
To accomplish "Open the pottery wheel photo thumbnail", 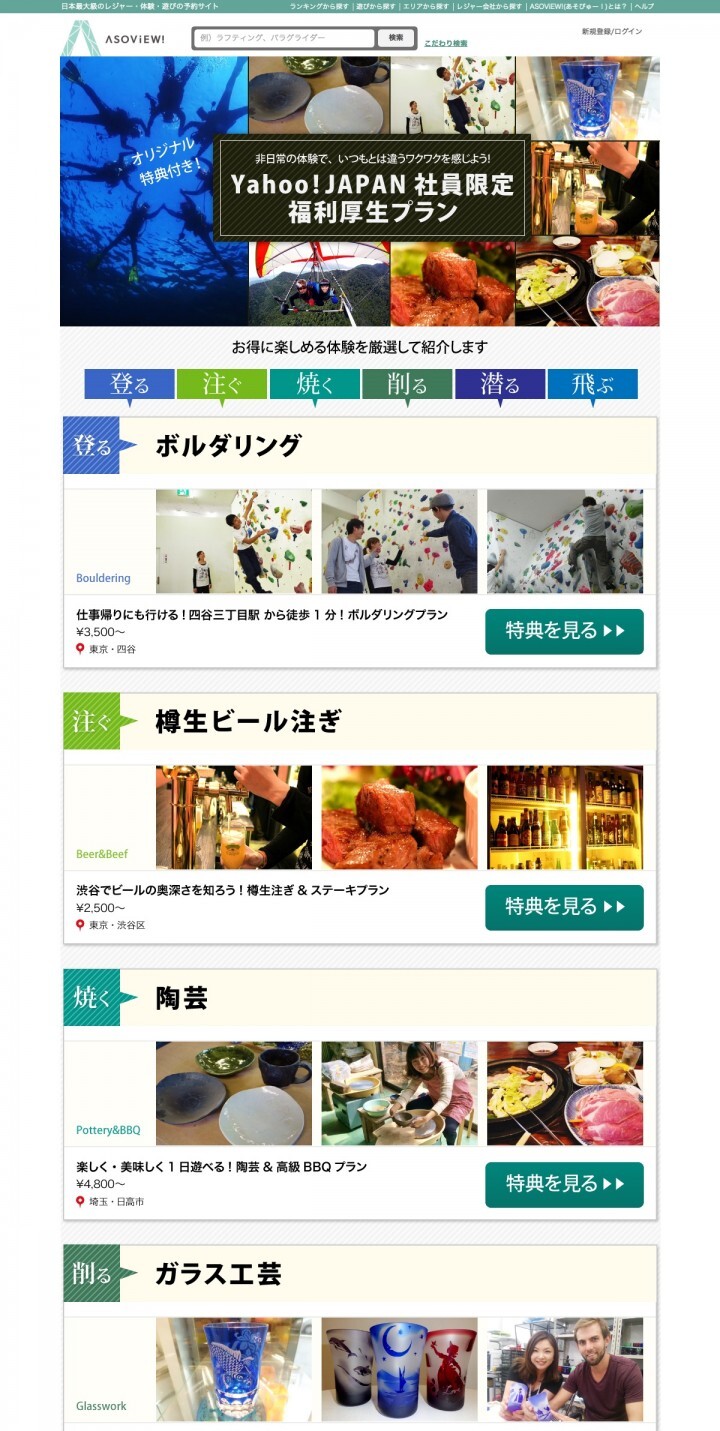I will coord(399,1093).
